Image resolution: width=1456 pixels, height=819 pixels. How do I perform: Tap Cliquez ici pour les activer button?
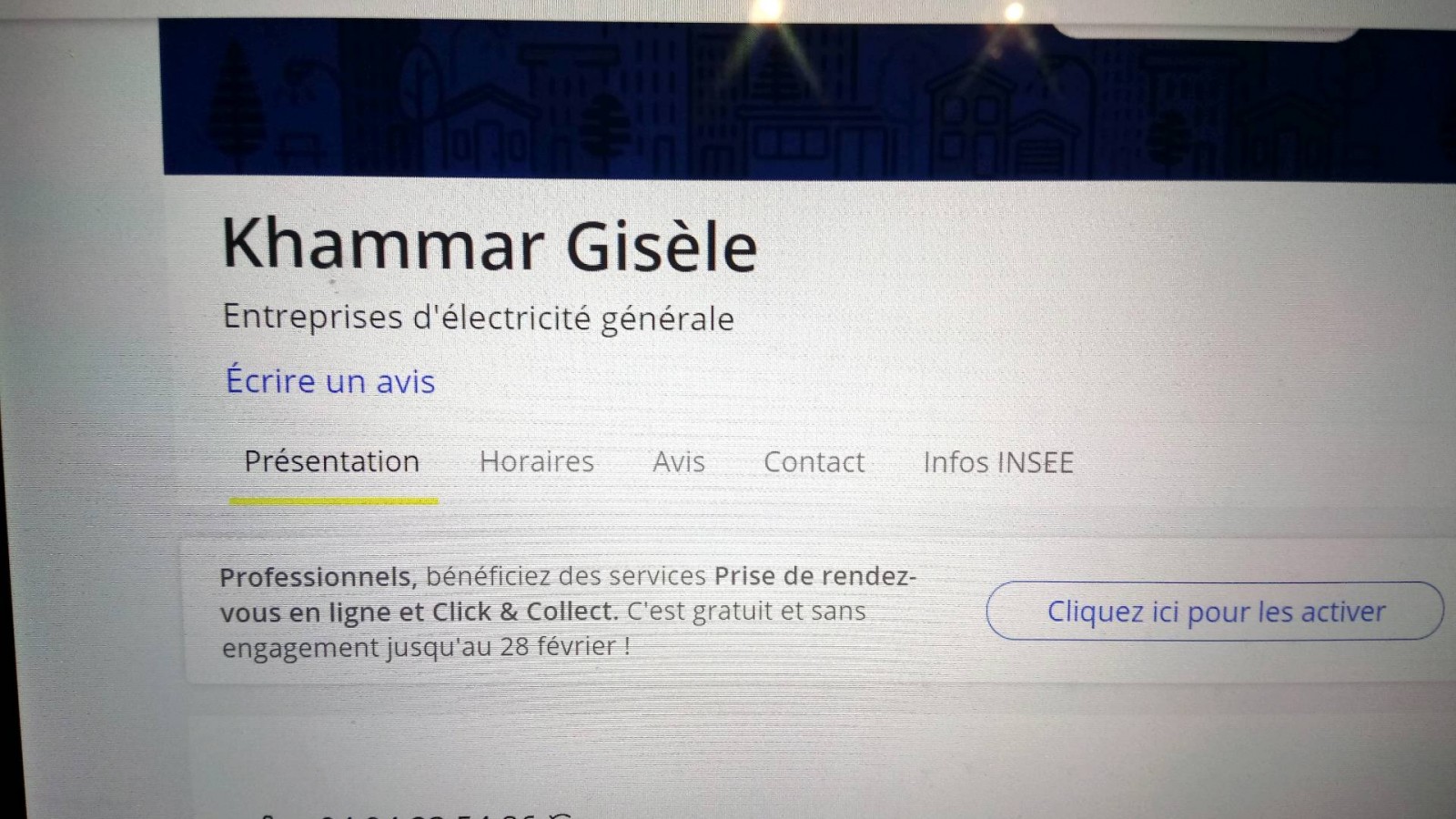coord(1215,612)
